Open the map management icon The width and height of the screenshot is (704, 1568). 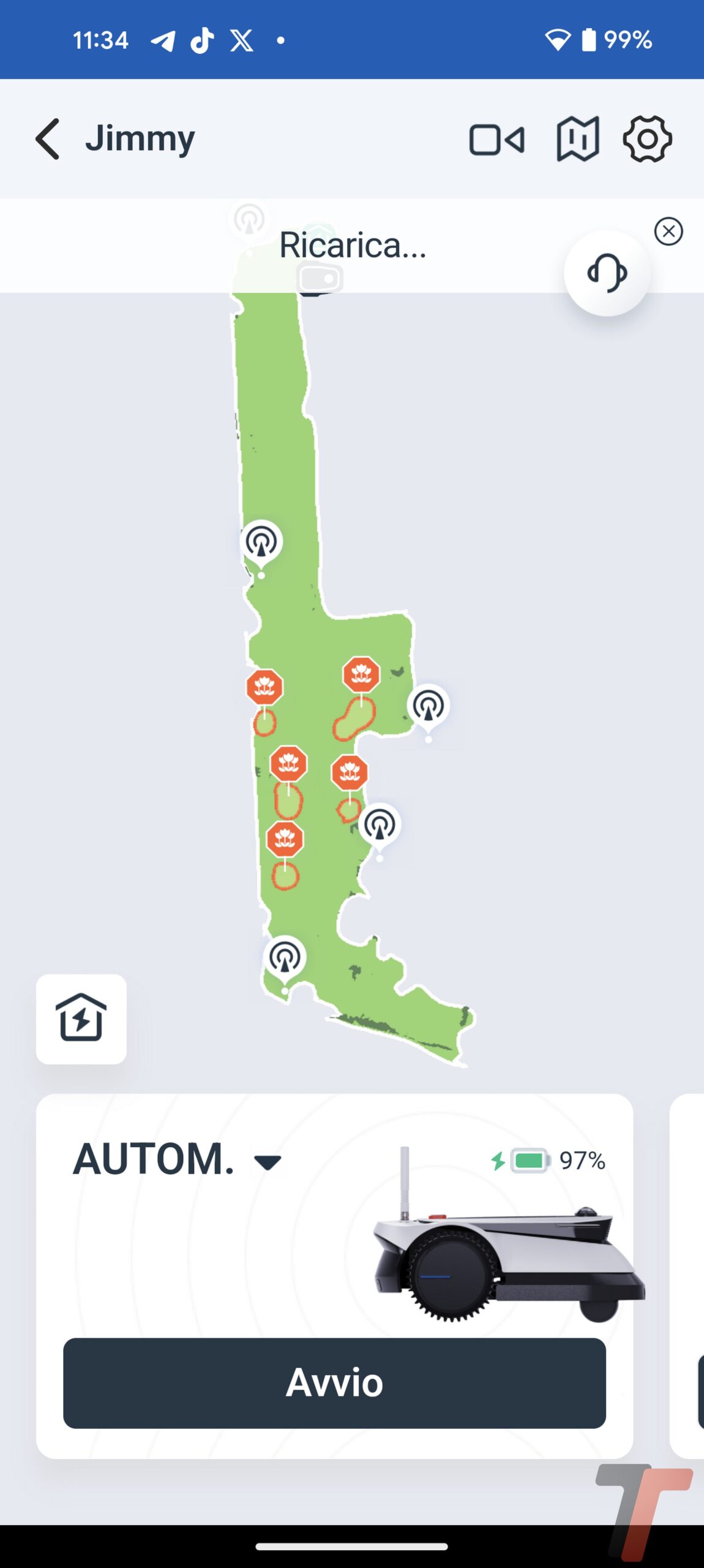(x=577, y=139)
